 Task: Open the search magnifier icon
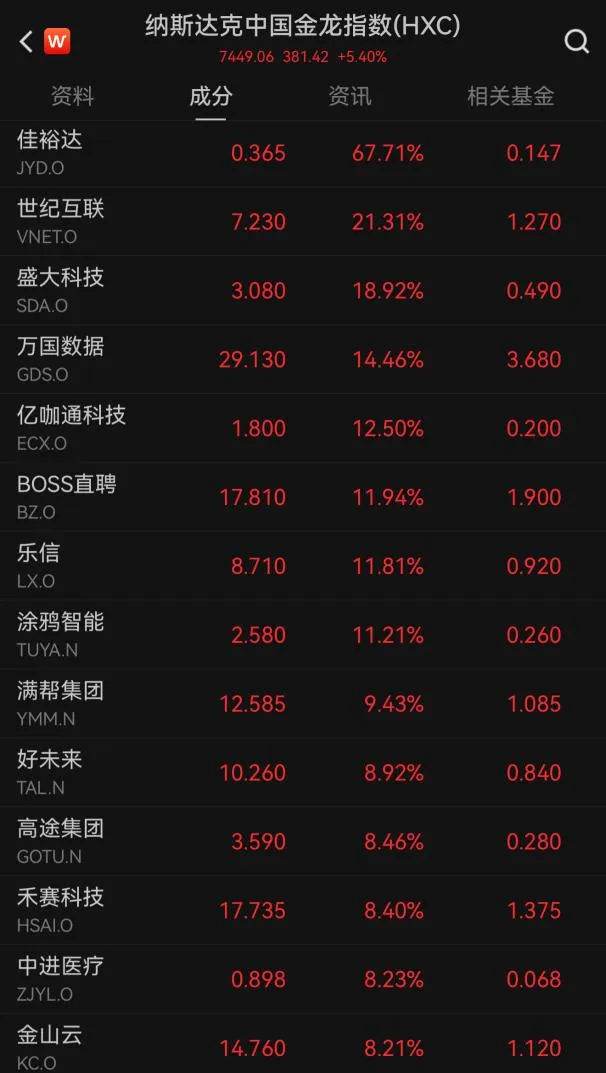point(576,41)
